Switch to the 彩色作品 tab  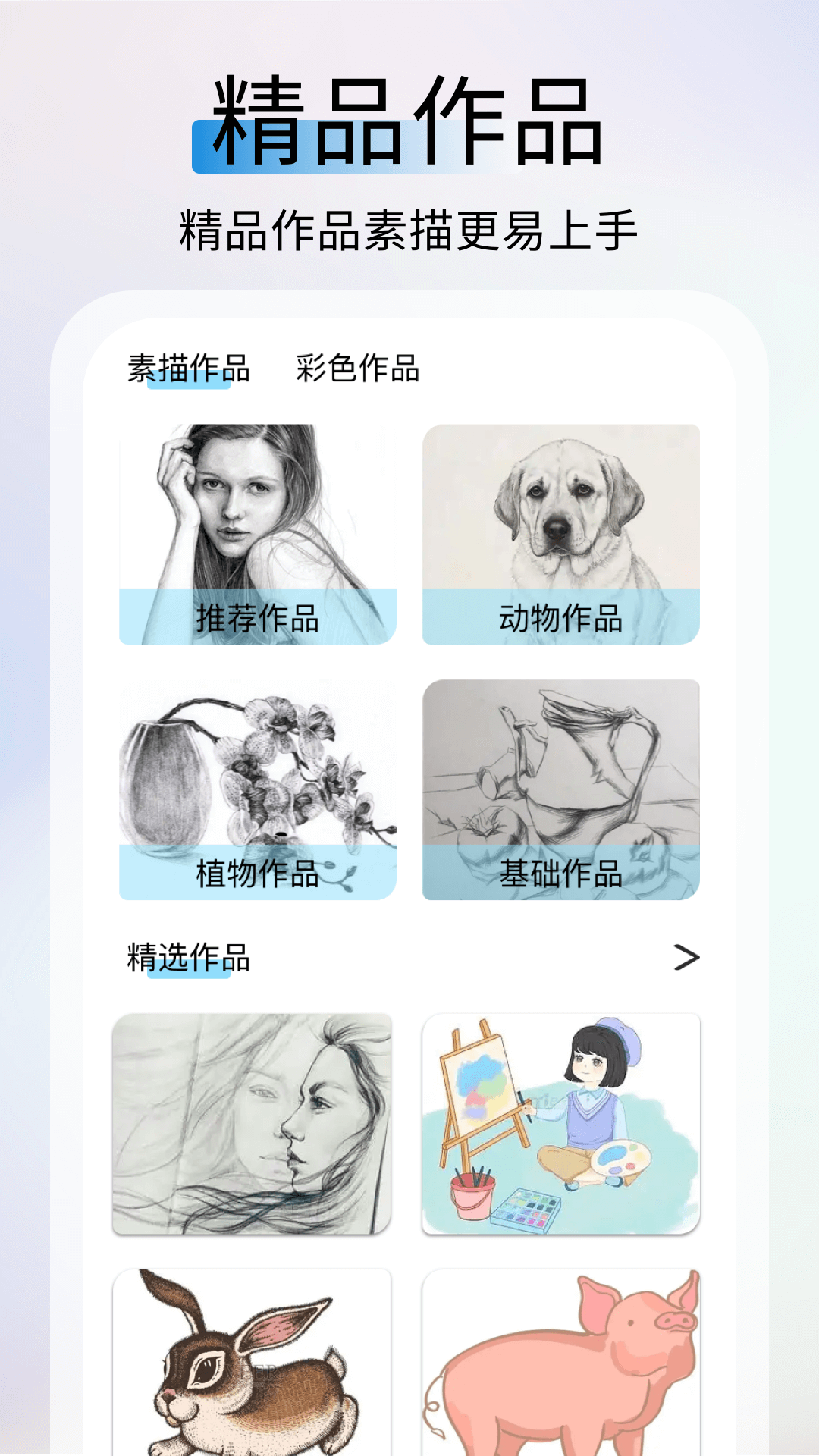[x=357, y=369]
